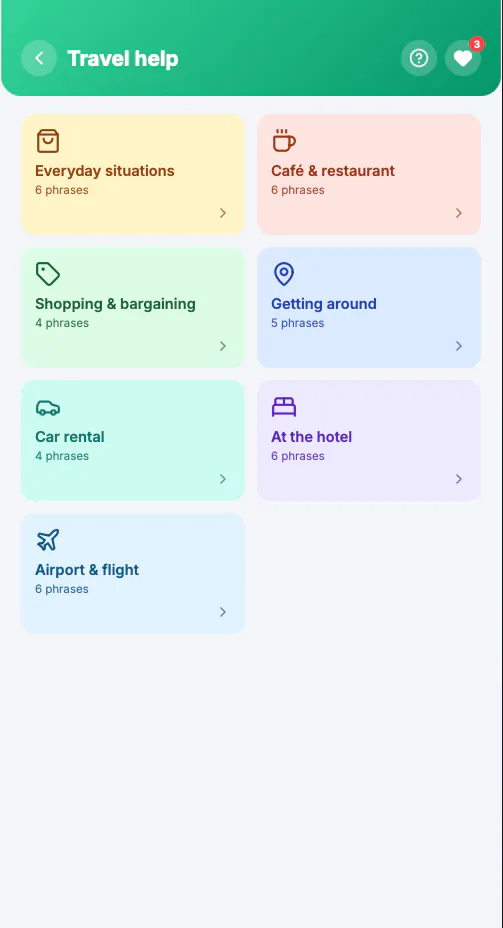Open At the hotel phrases
The height and width of the screenshot is (928, 503).
coord(369,440)
